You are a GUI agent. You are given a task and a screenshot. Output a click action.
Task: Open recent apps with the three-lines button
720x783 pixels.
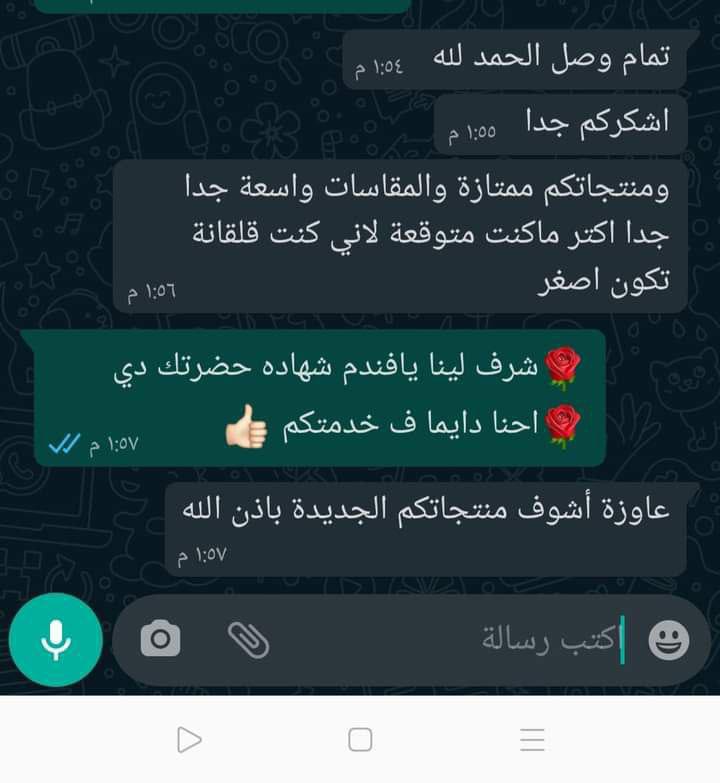[x=532, y=740]
